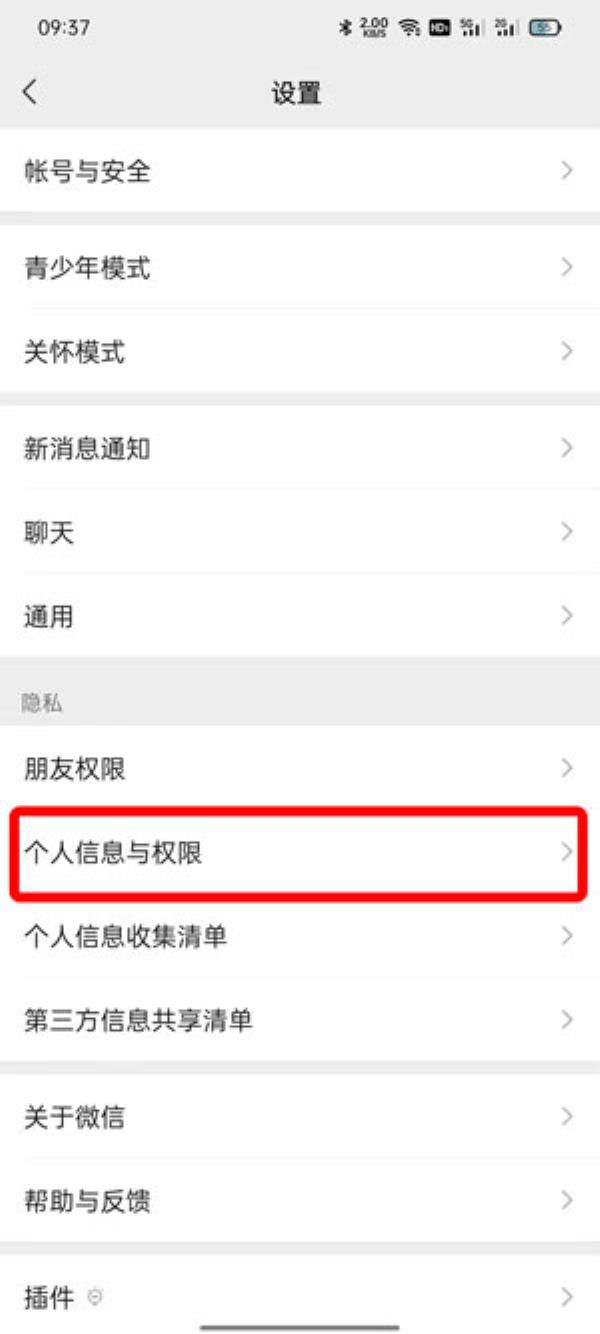Open 插件 settings
Viewport: 600px width, 1334px height.
point(300,1297)
